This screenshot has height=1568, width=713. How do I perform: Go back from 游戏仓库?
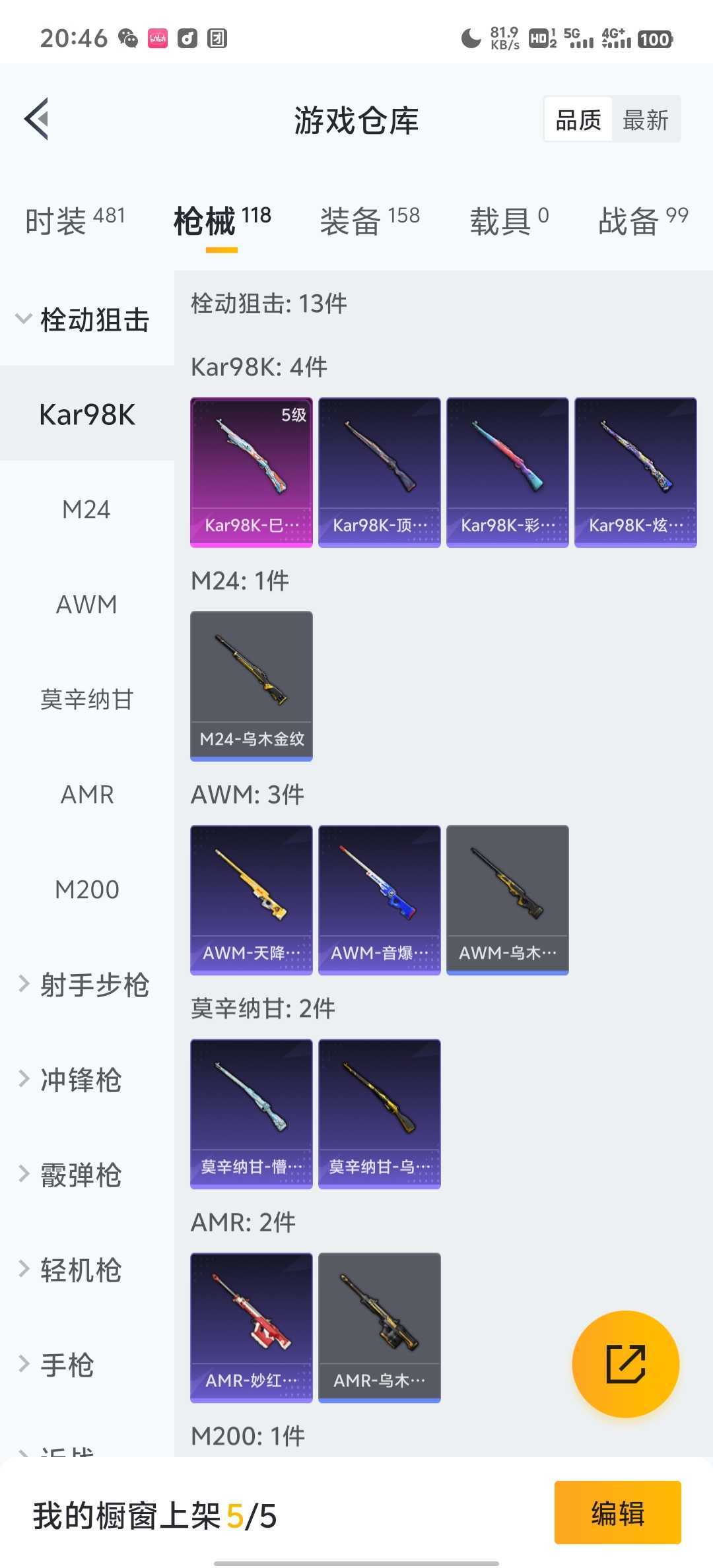tap(37, 119)
